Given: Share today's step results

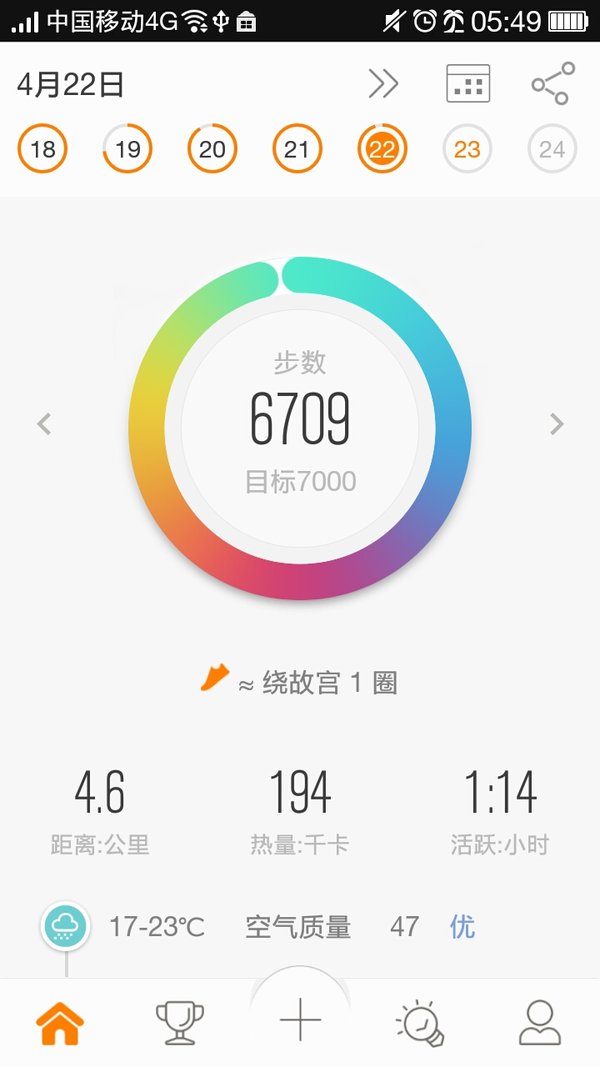Looking at the screenshot, I should [x=553, y=84].
